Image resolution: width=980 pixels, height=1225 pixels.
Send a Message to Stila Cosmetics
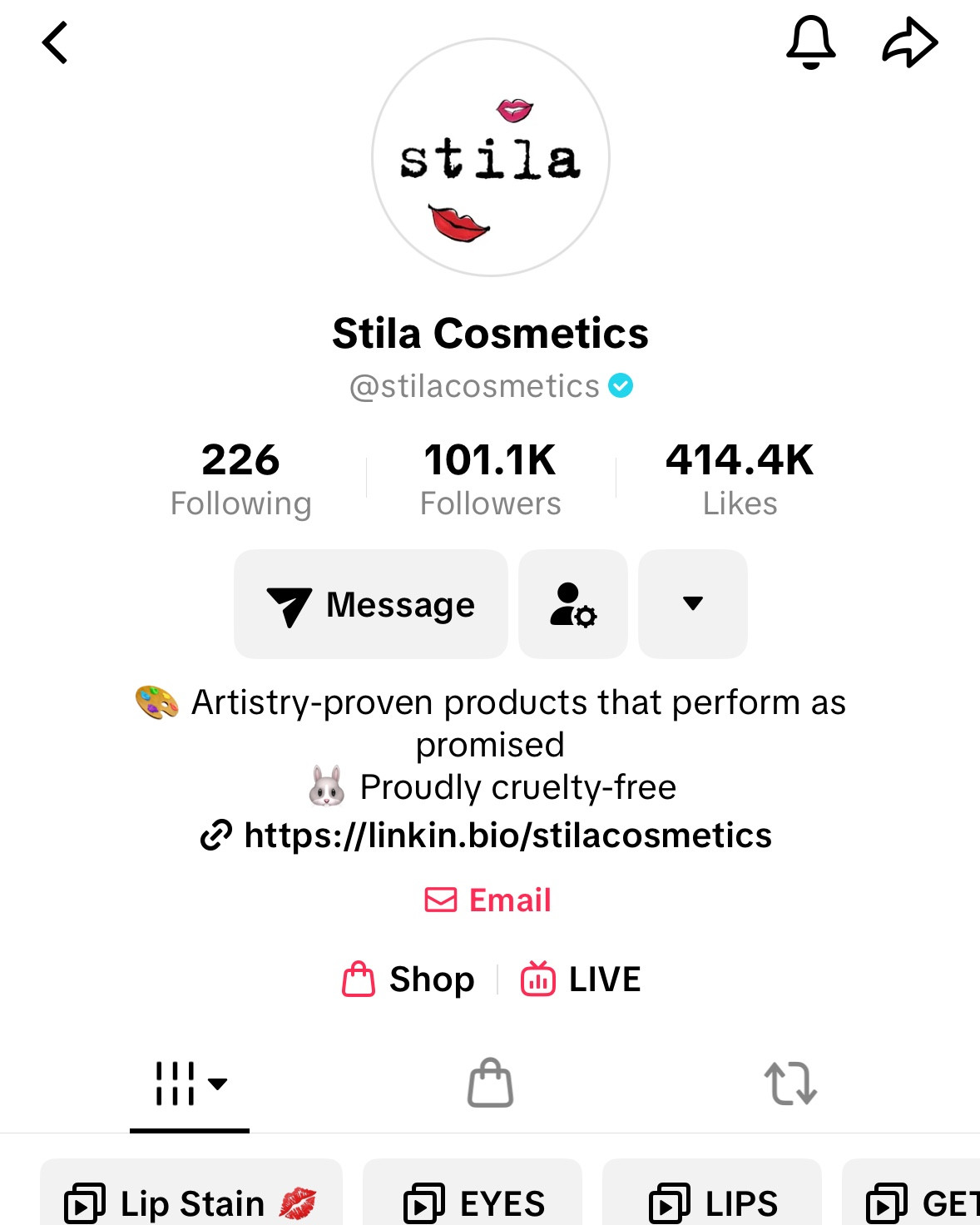[x=370, y=604]
